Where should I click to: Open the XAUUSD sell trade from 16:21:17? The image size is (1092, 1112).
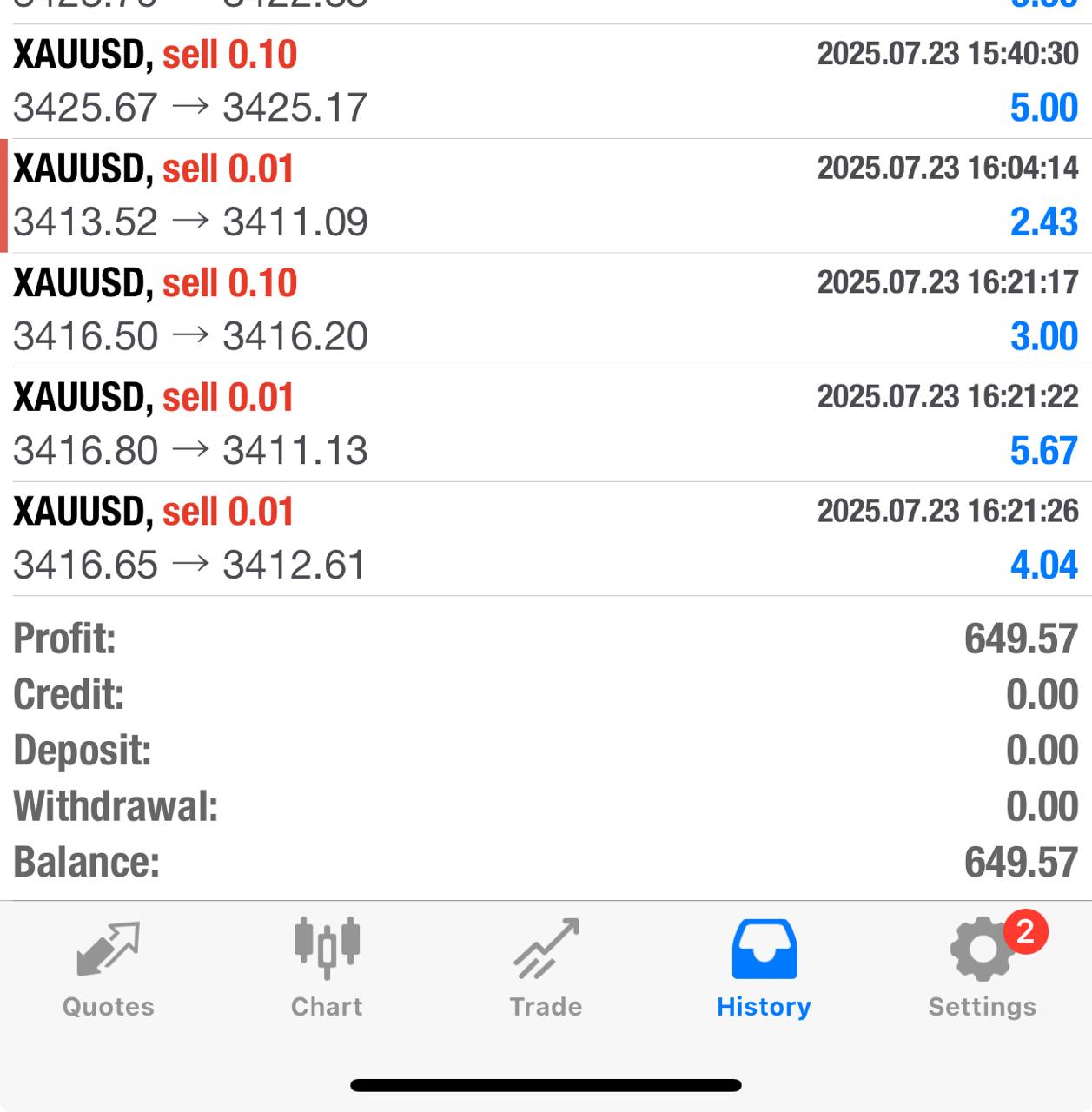(x=546, y=310)
